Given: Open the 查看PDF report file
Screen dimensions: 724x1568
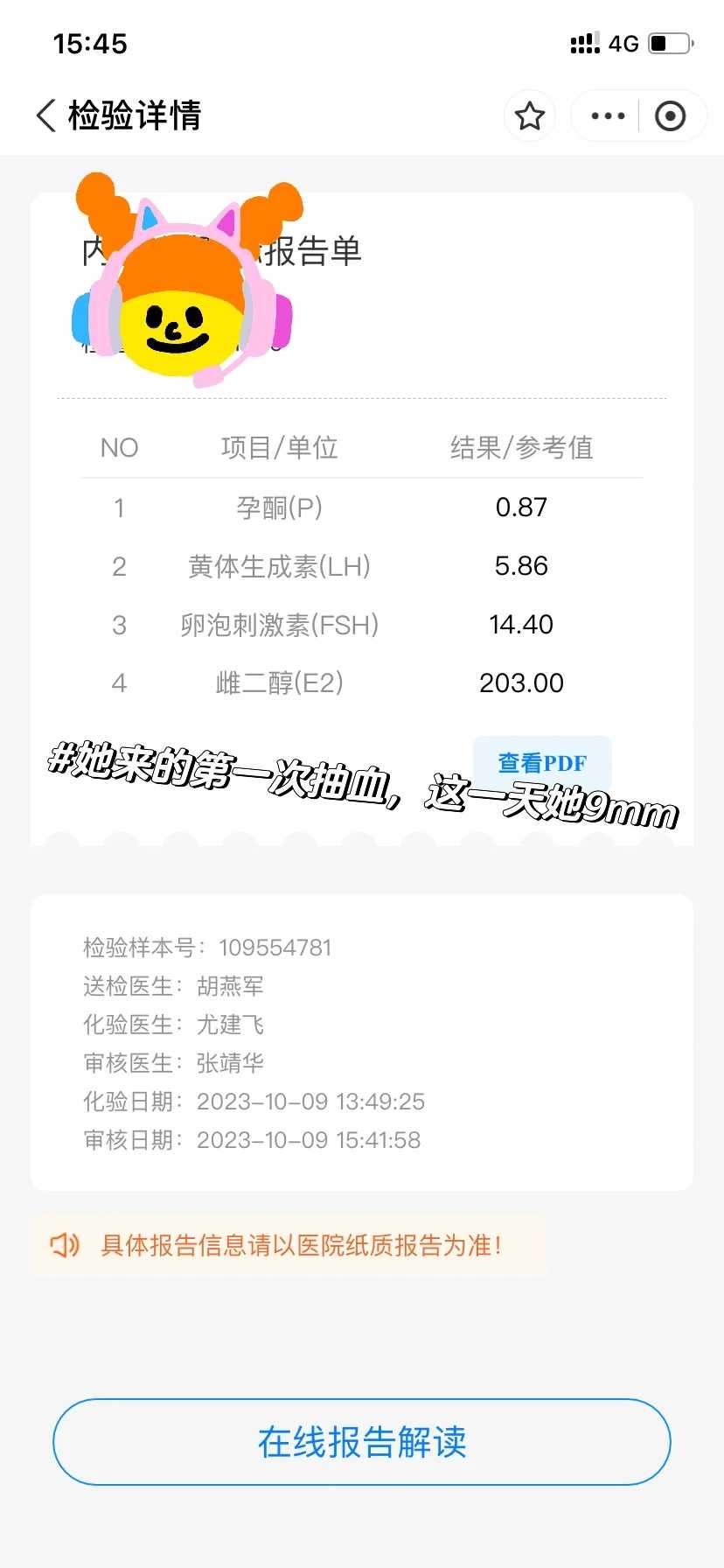Looking at the screenshot, I should pyautogui.click(x=542, y=763).
